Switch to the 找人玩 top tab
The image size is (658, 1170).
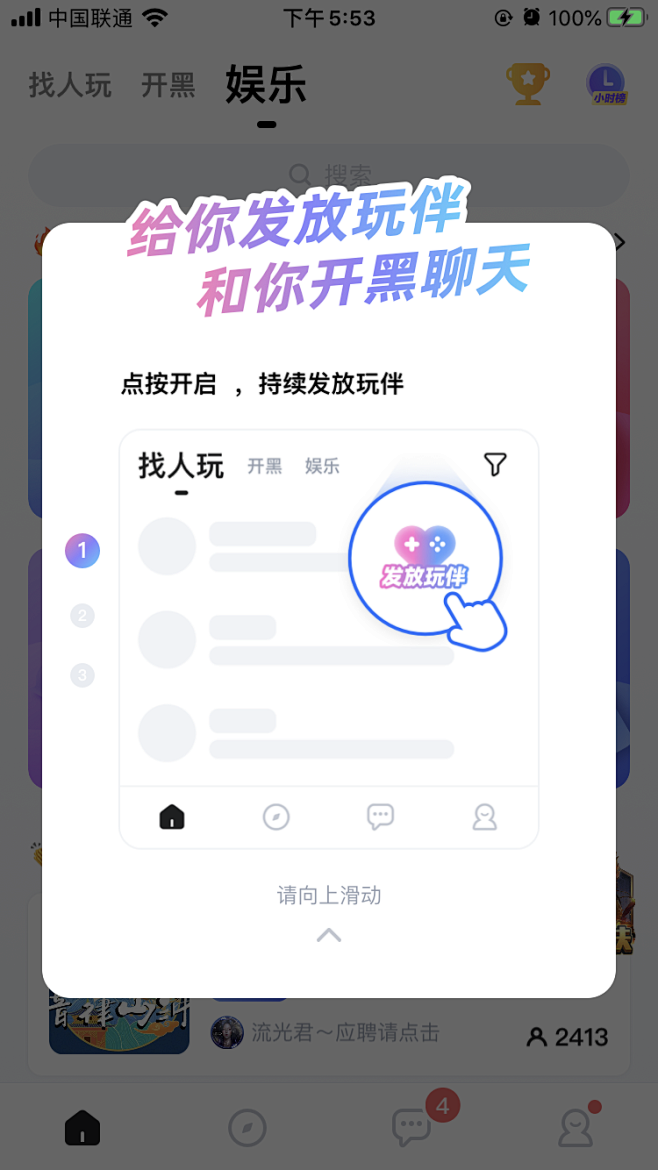(70, 85)
